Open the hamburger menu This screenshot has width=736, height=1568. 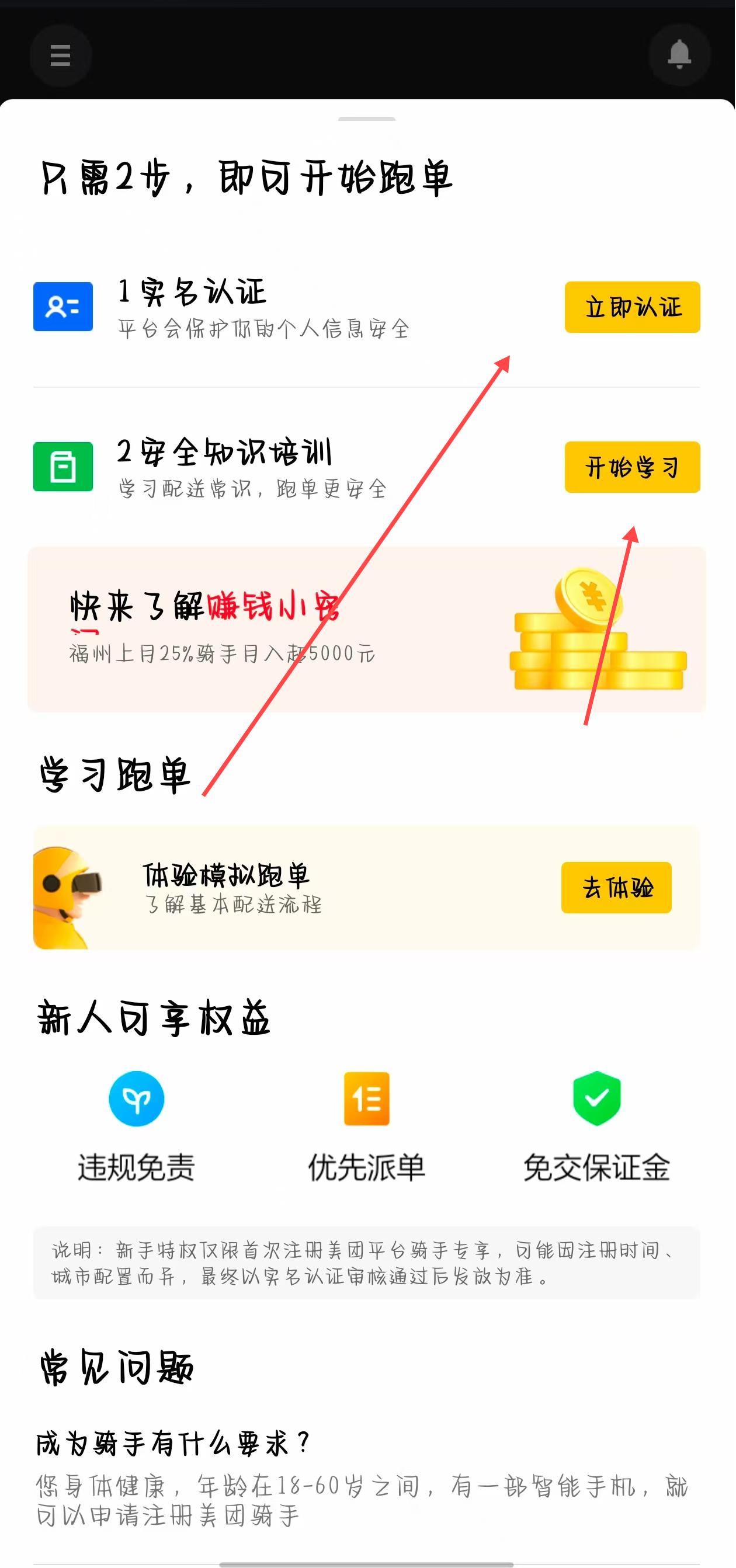click(60, 55)
